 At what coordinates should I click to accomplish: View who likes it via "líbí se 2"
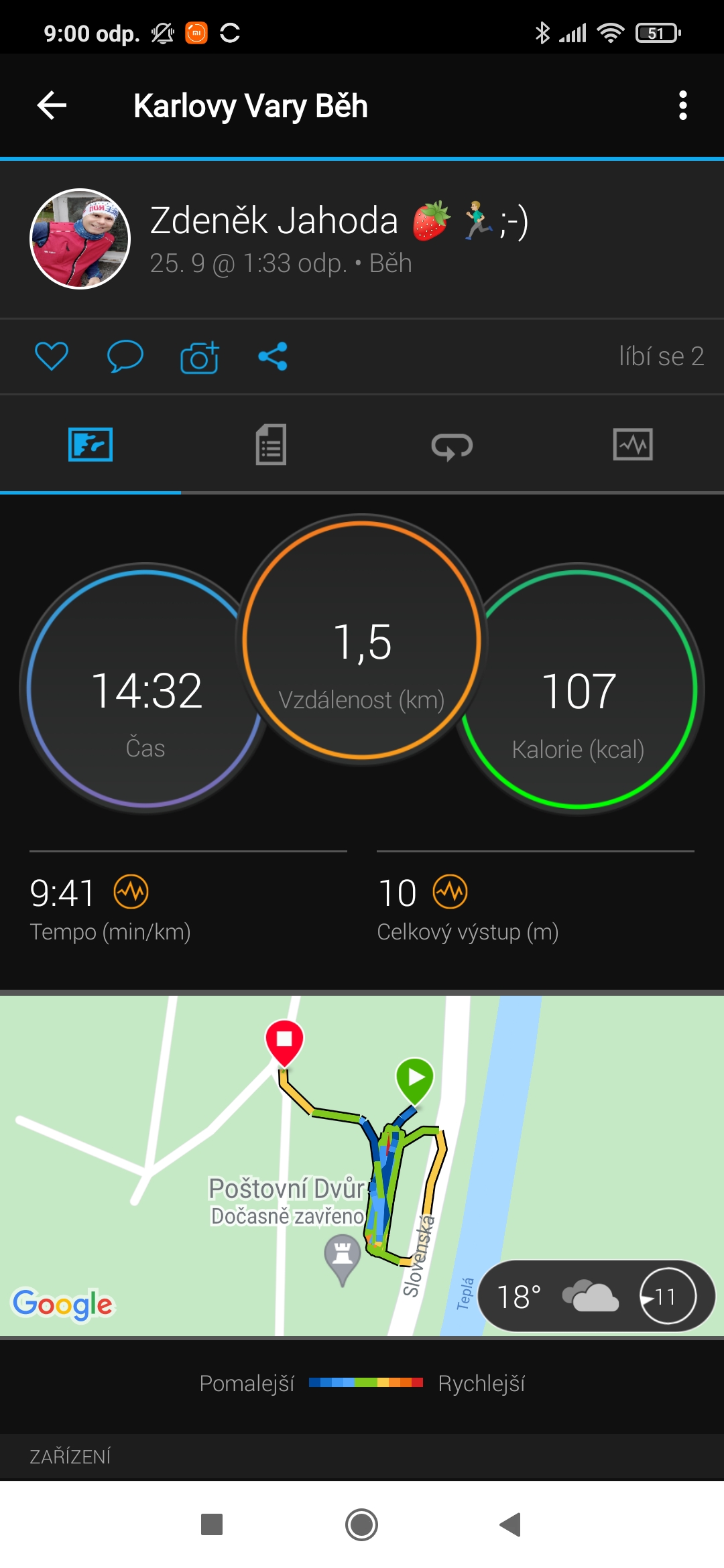tap(661, 356)
